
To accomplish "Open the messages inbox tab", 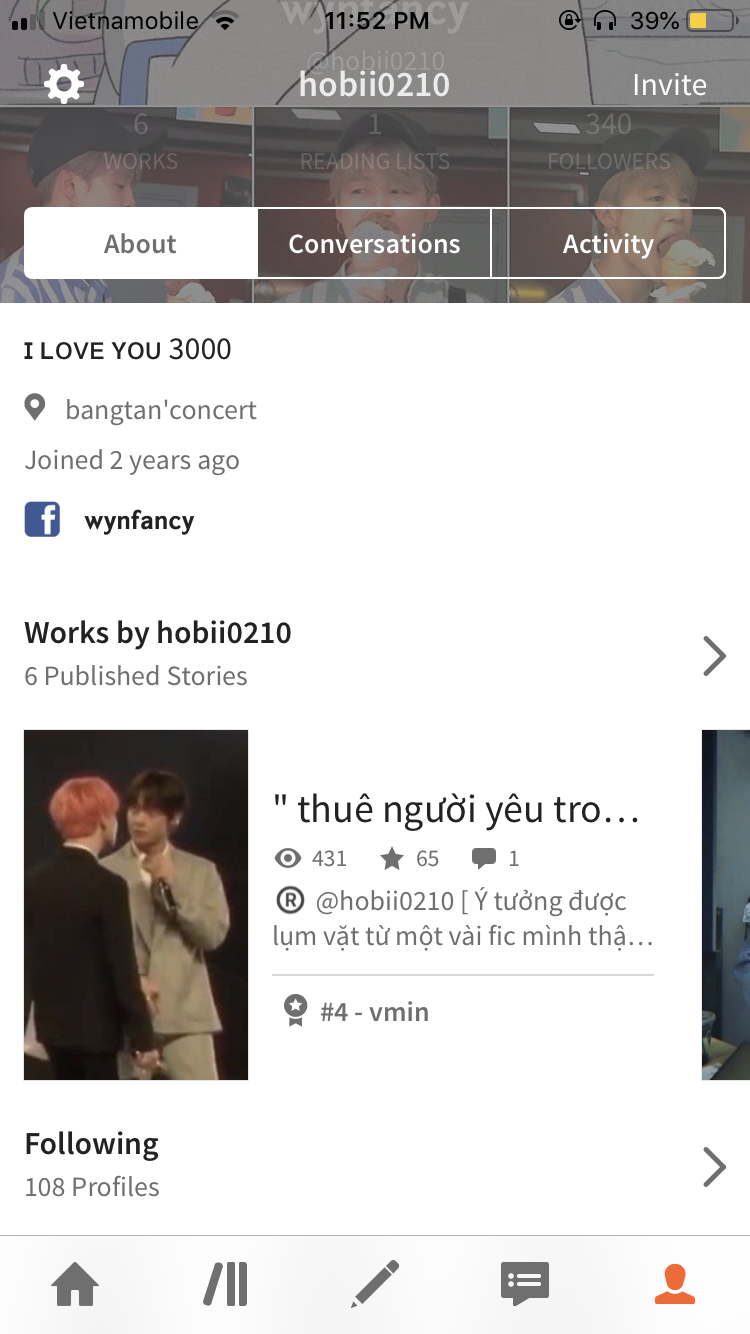I will (525, 1284).
